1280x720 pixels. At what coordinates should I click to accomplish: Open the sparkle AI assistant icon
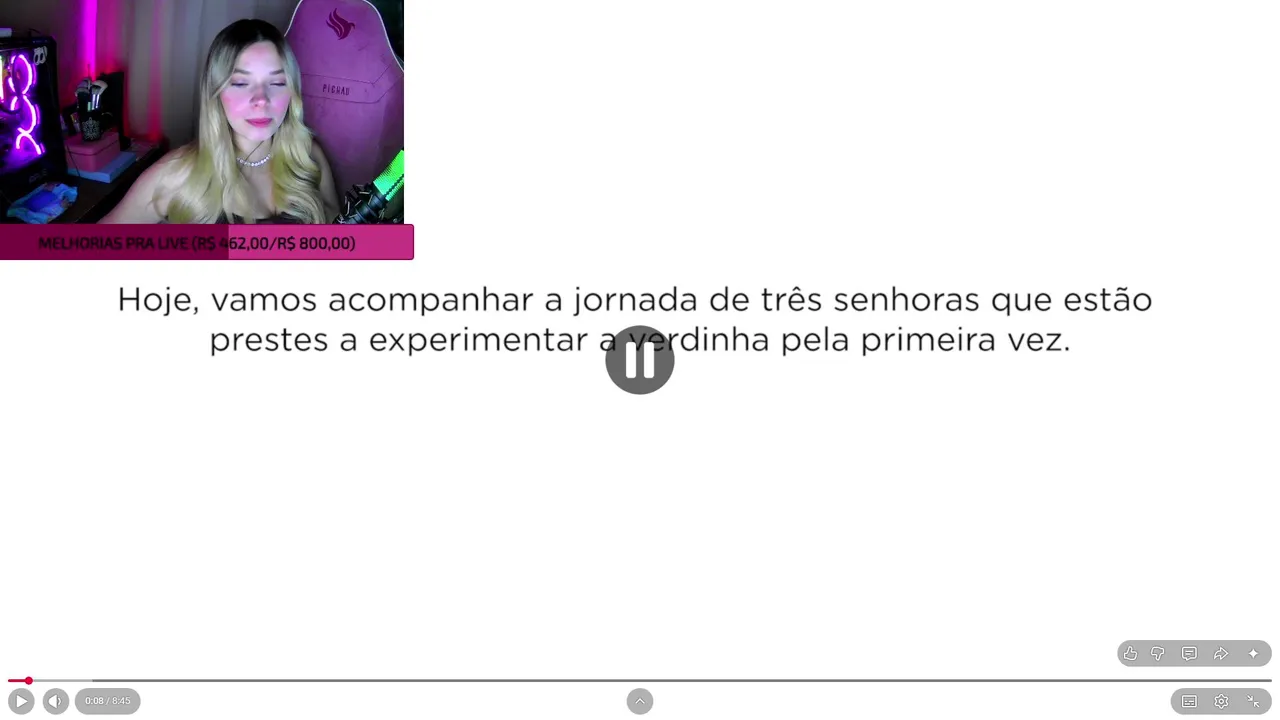coord(1253,654)
